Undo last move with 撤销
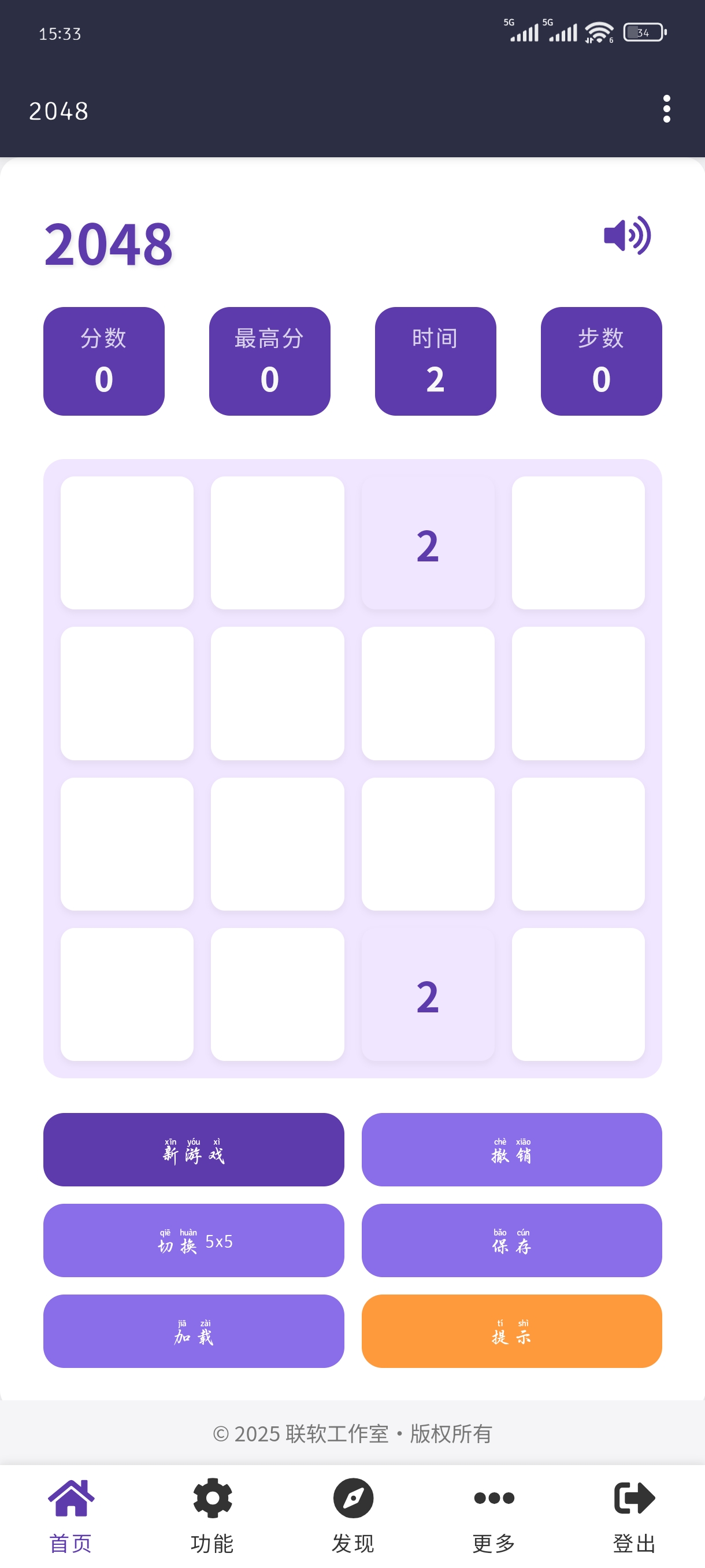 tap(511, 1149)
